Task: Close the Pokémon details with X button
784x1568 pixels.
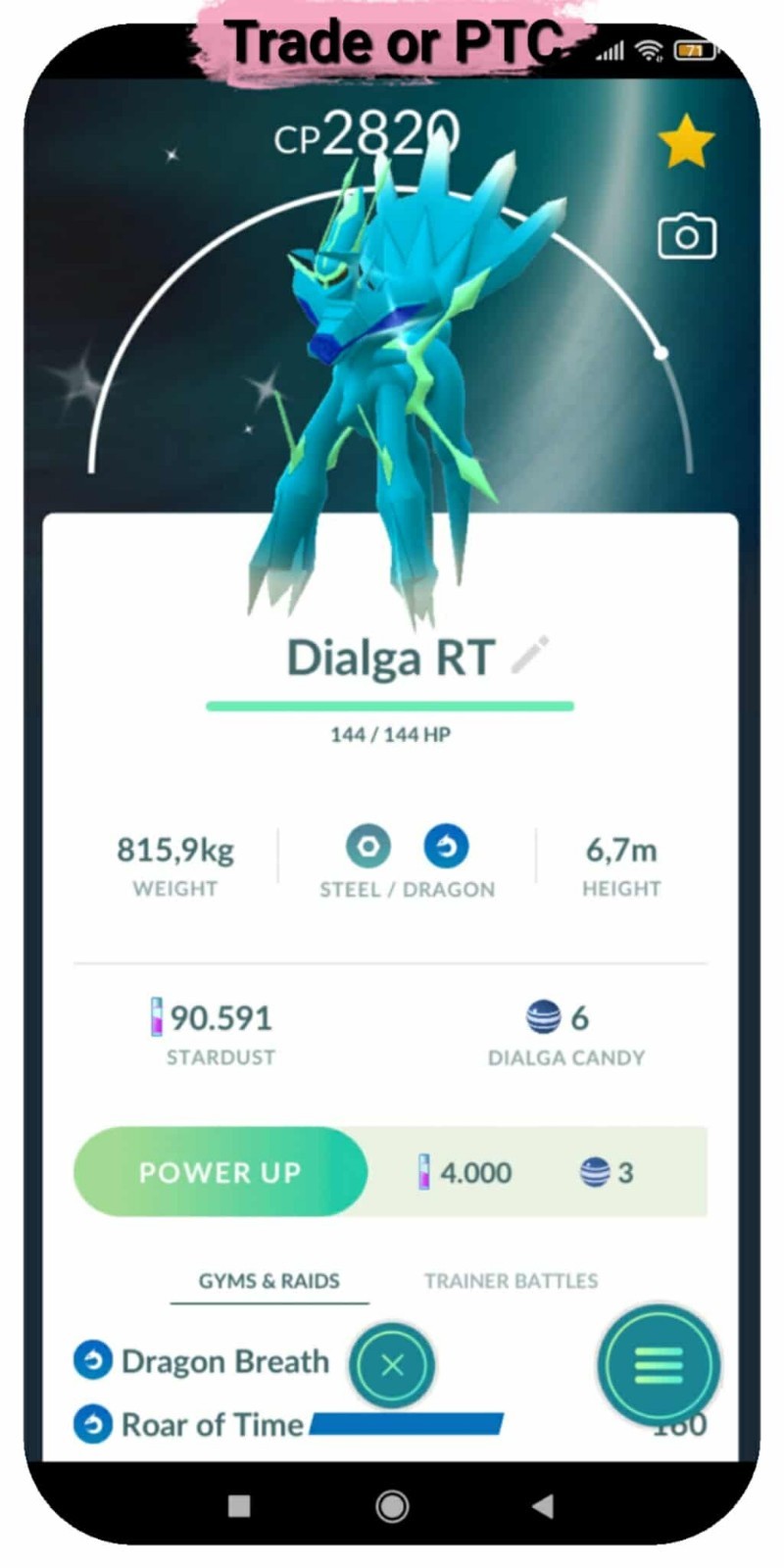Action: 392,1365
